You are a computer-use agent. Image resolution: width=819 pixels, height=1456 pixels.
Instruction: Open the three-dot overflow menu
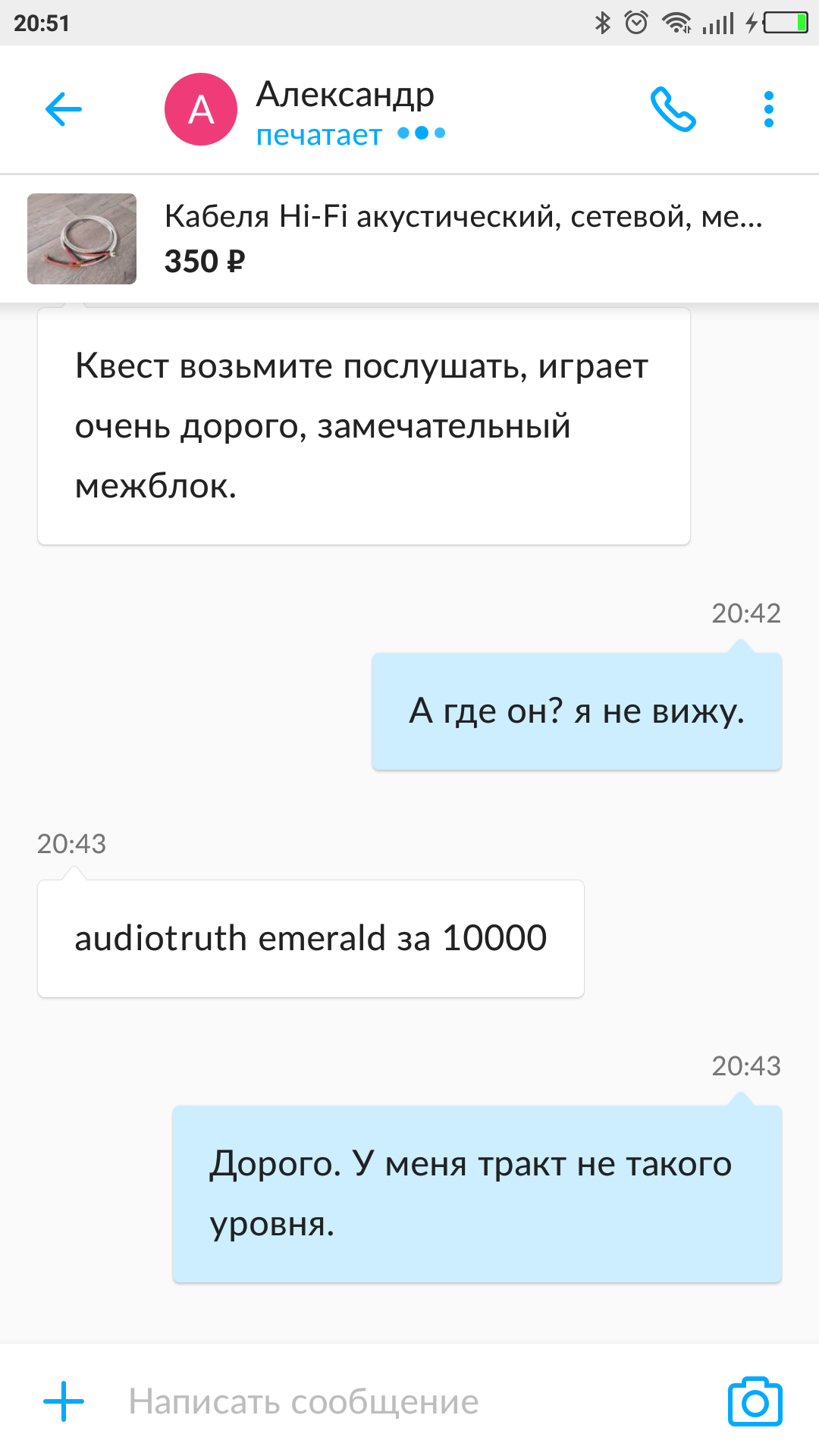click(768, 109)
